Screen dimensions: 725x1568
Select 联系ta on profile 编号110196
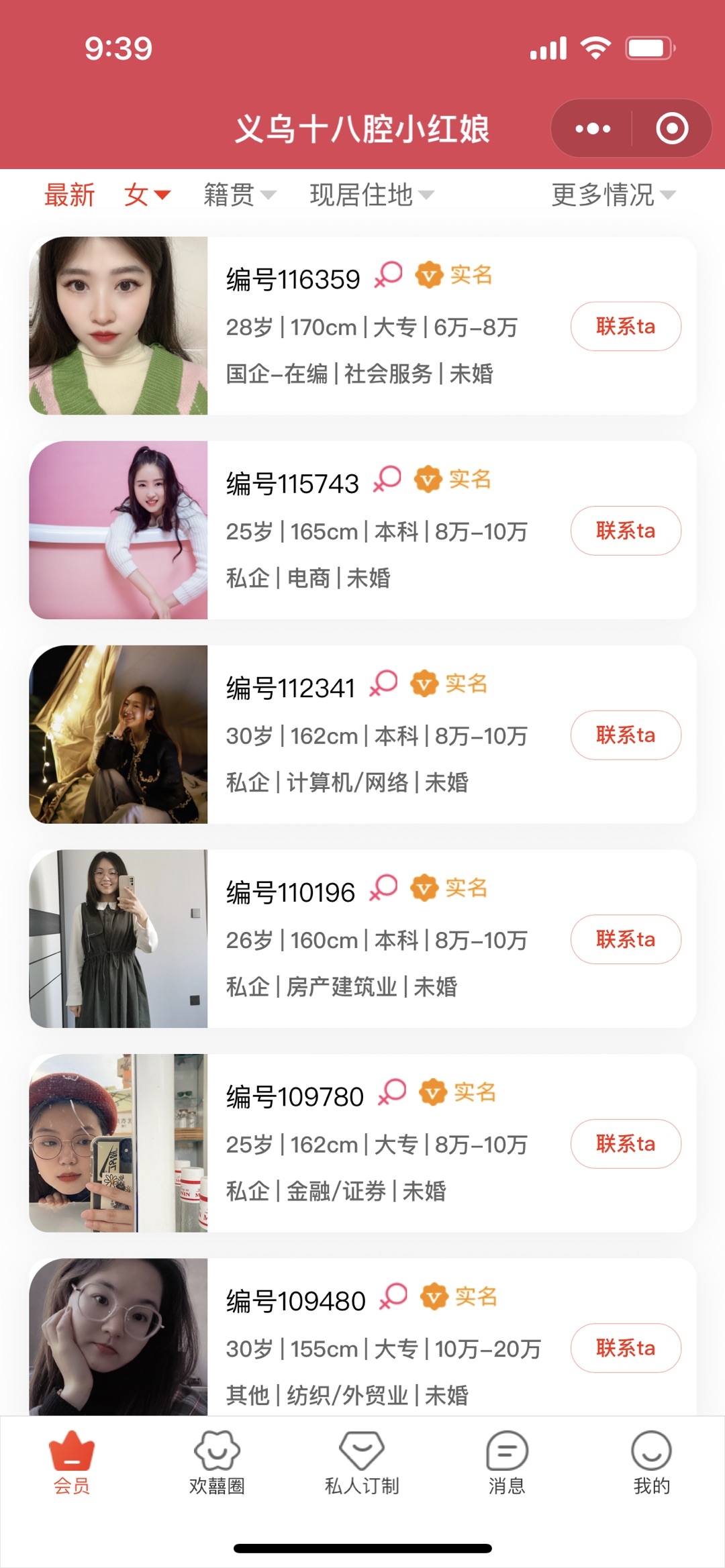coord(626,939)
